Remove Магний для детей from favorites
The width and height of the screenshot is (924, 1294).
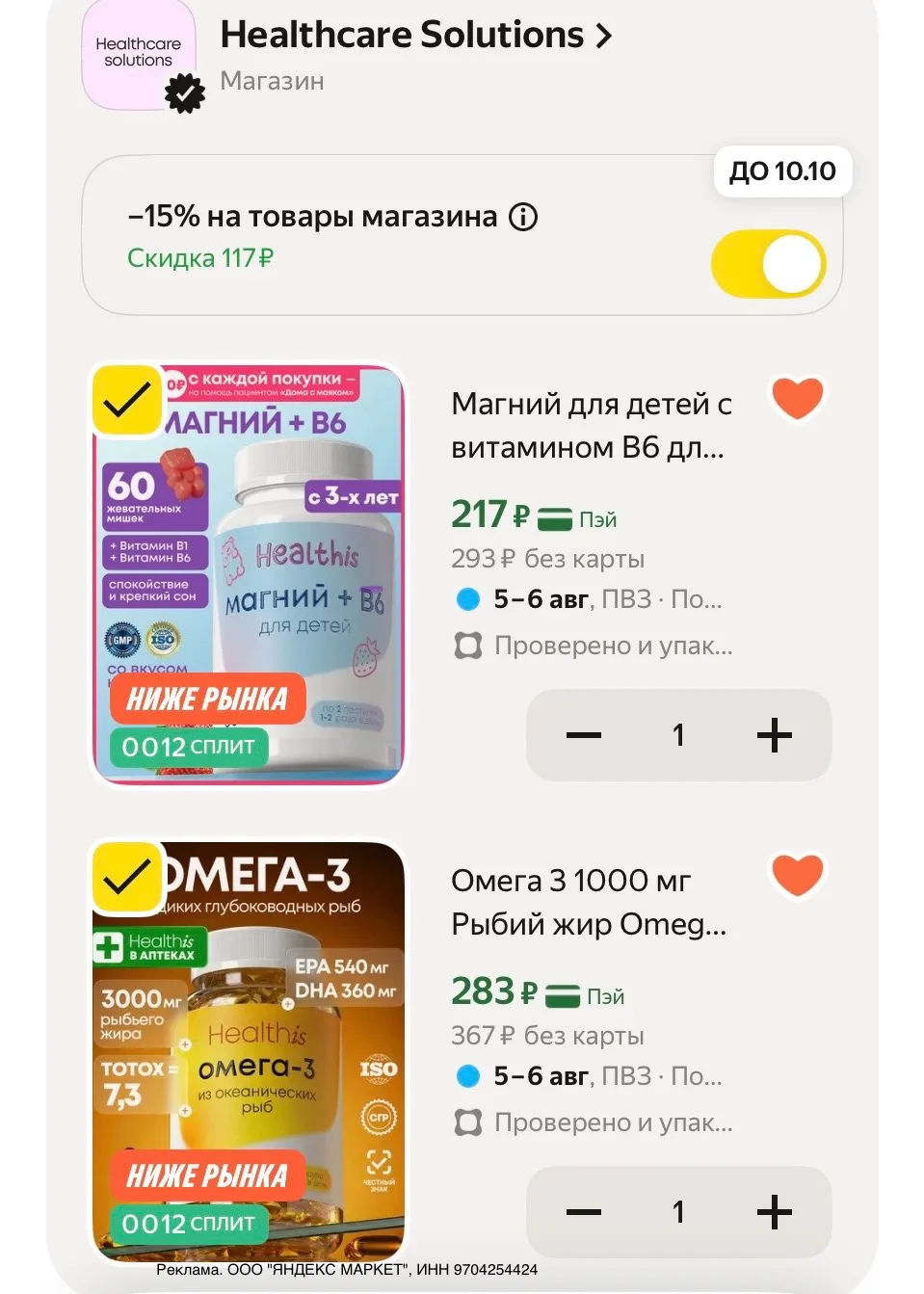797,398
